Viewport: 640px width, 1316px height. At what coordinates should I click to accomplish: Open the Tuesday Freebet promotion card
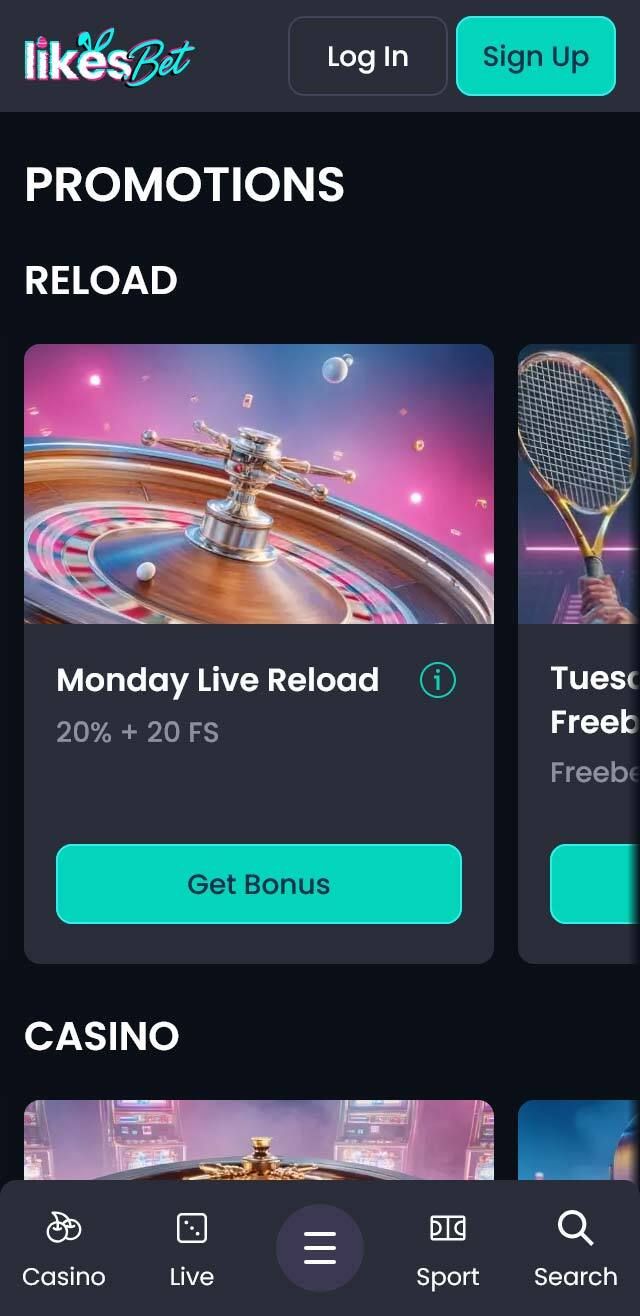click(580, 485)
